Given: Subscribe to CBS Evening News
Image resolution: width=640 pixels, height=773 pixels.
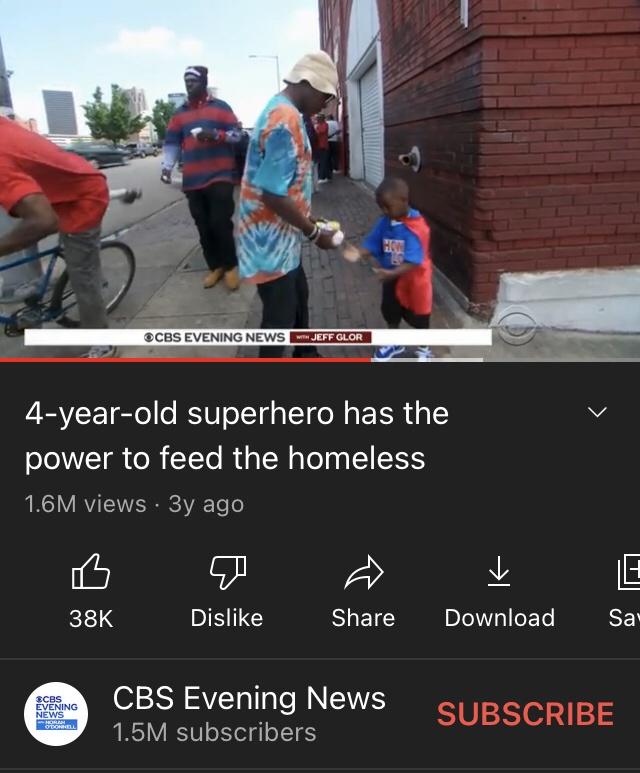Looking at the screenshot, I should click(x=525, y=714).
